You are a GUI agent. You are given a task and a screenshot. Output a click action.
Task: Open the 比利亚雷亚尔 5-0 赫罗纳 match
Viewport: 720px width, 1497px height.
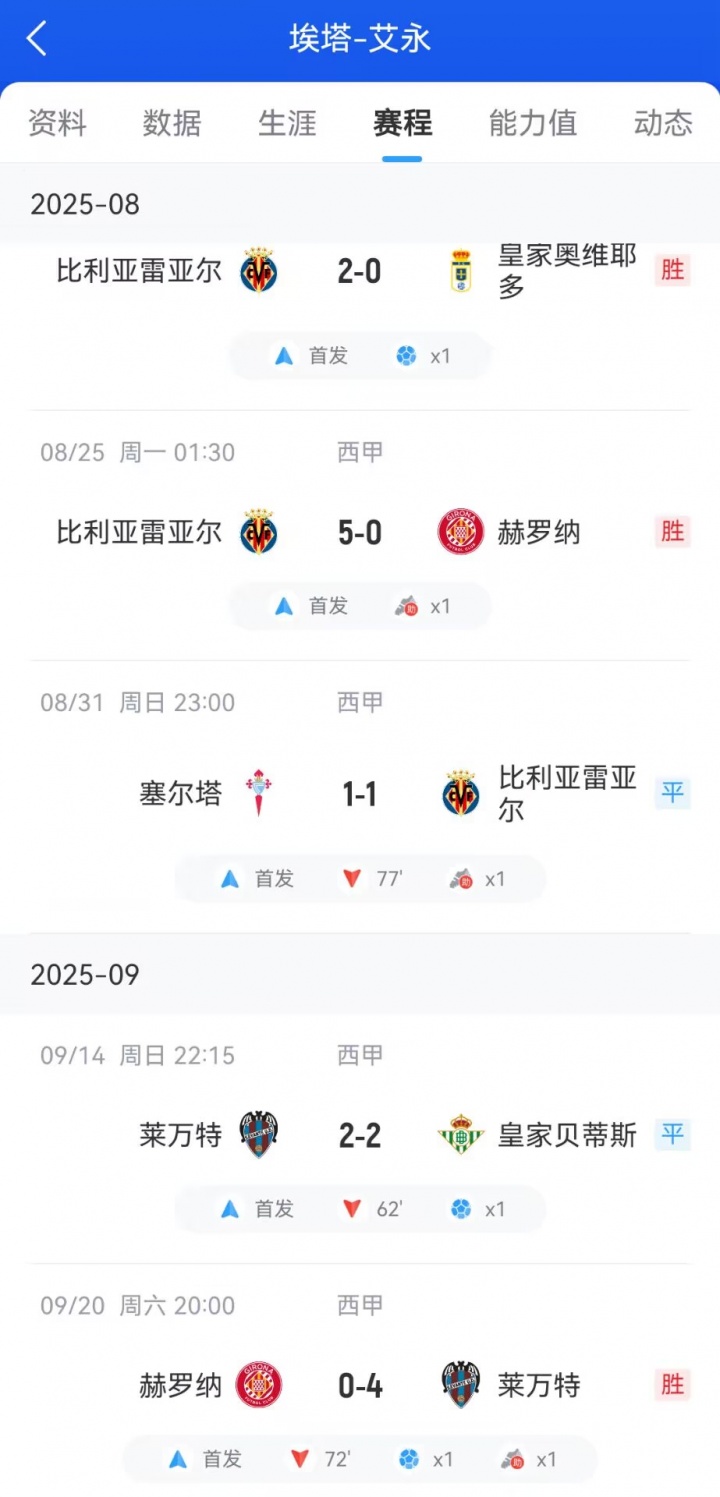coord(360,533)
